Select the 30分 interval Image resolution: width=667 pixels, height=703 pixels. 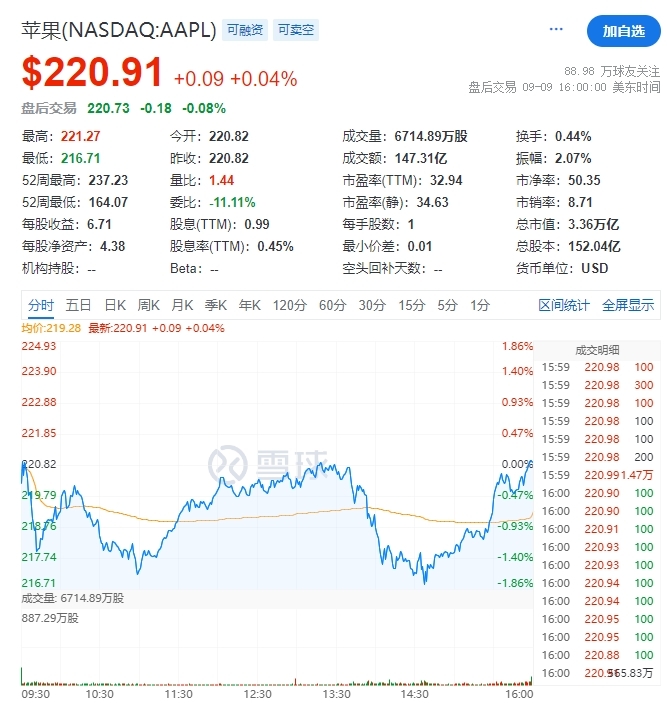point(372,305)
